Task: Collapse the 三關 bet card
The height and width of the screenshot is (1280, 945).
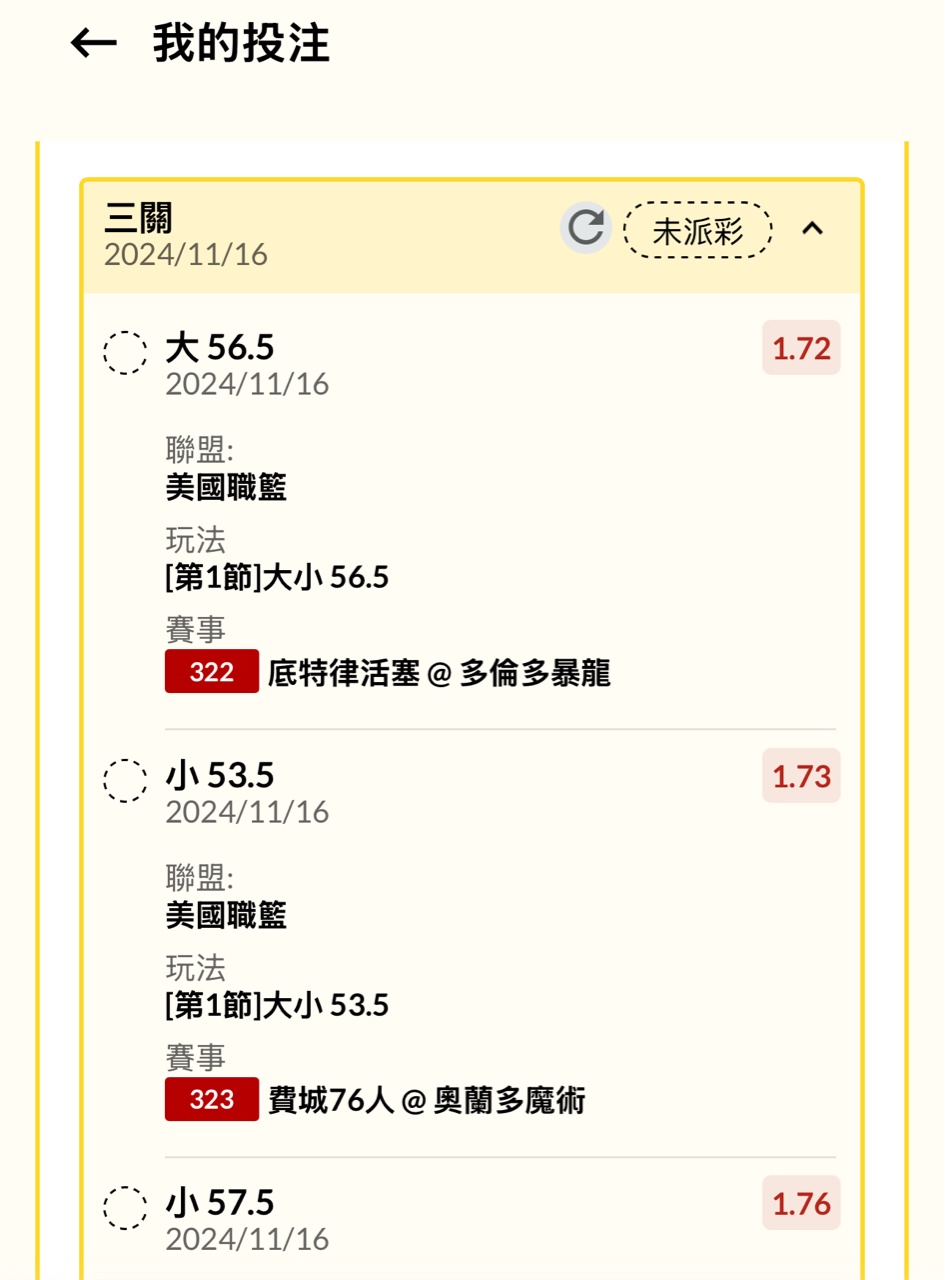Action: (x=813, y=229)
